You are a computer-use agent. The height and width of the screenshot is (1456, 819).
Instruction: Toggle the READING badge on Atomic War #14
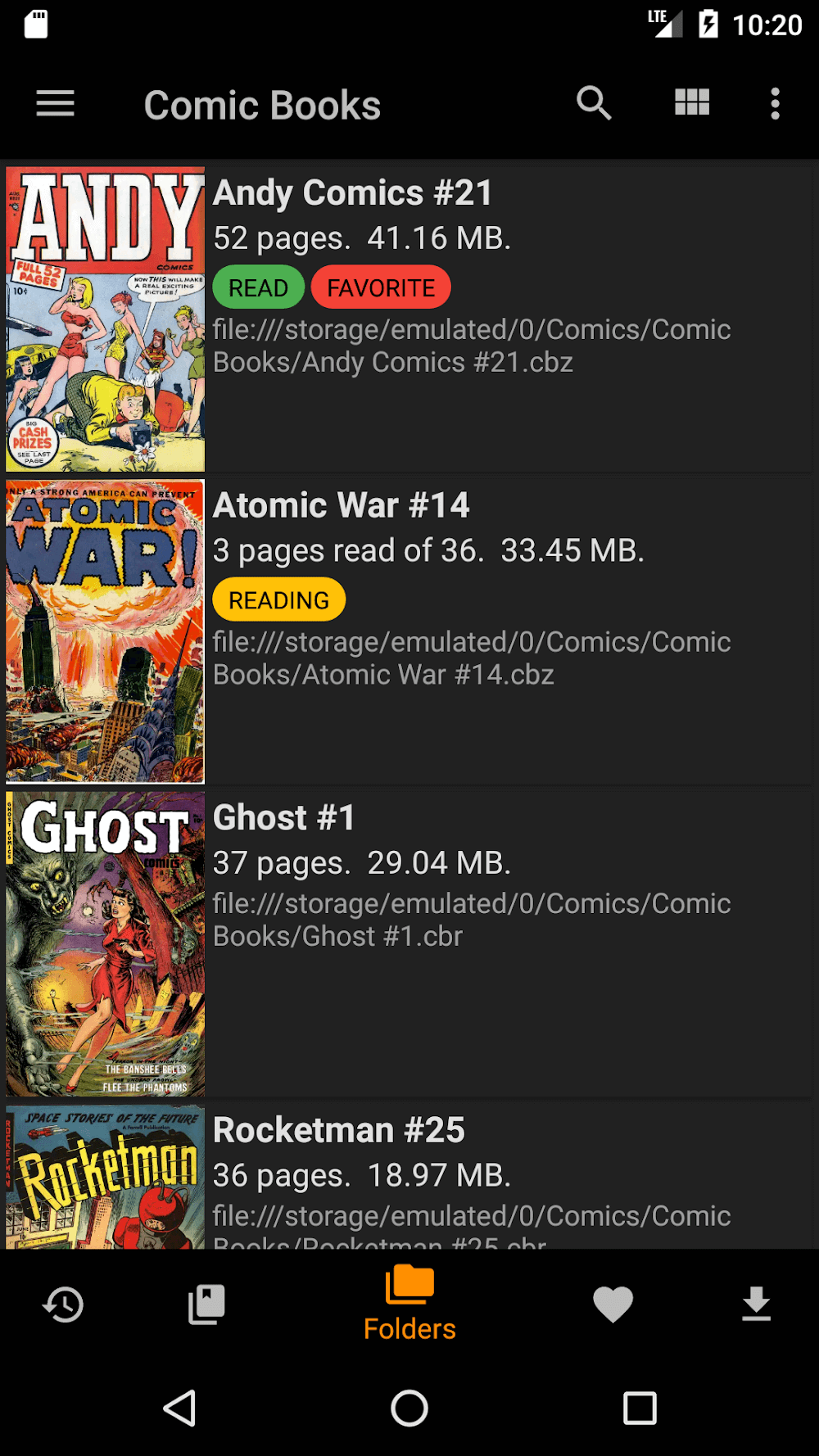pos(278,599)
